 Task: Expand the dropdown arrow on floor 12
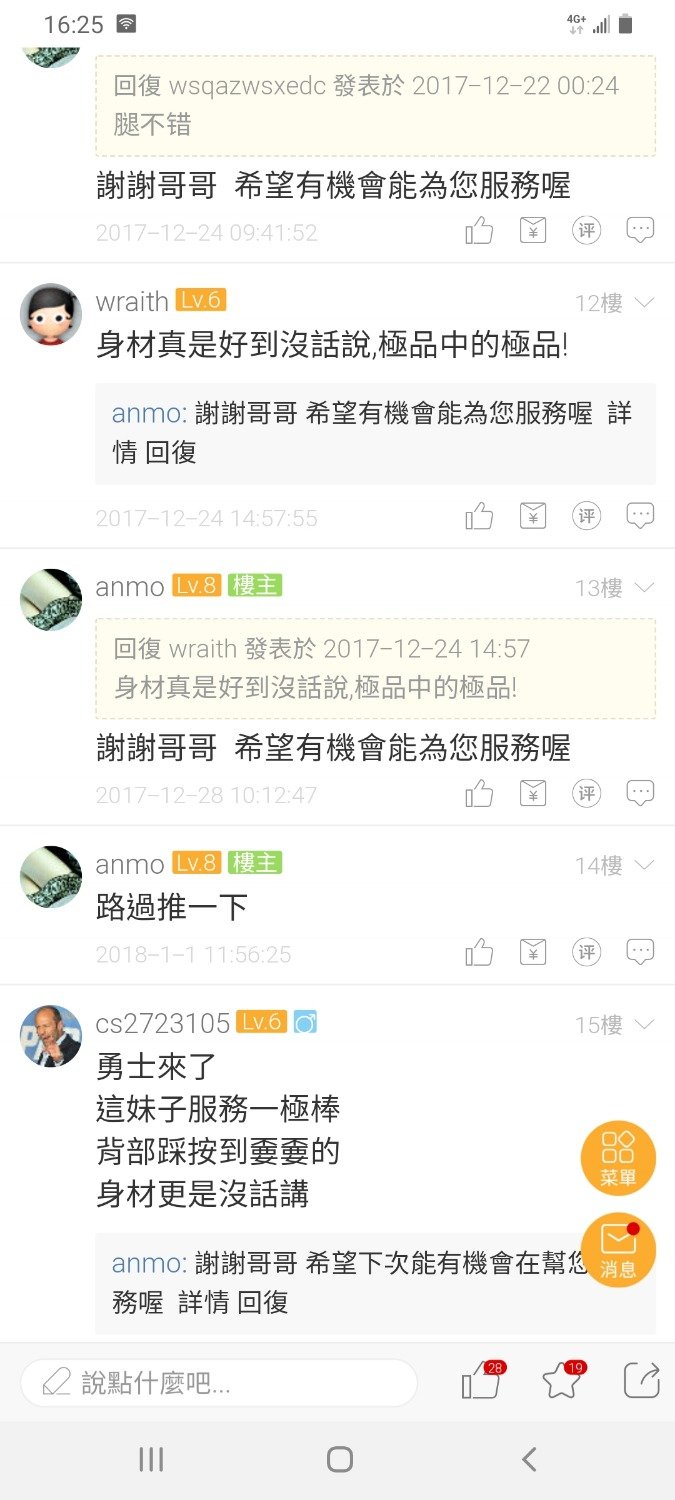point(645,302)
